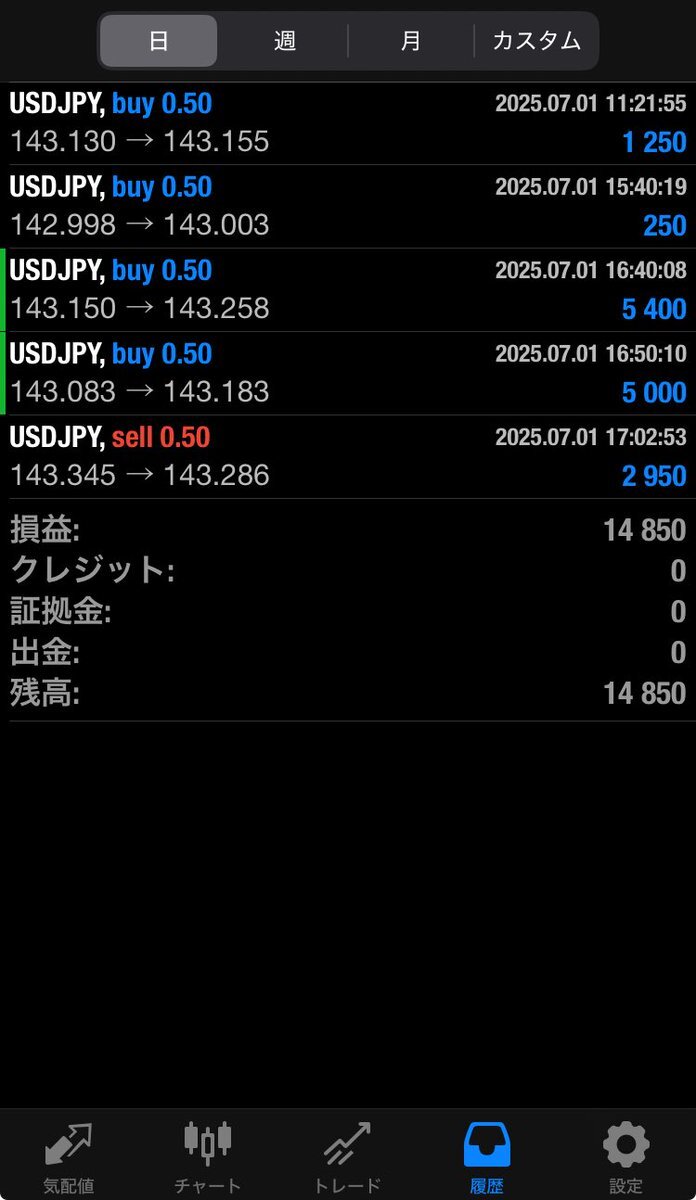Open the USDJPY sell trade at 17:02:53

[348, 456]
